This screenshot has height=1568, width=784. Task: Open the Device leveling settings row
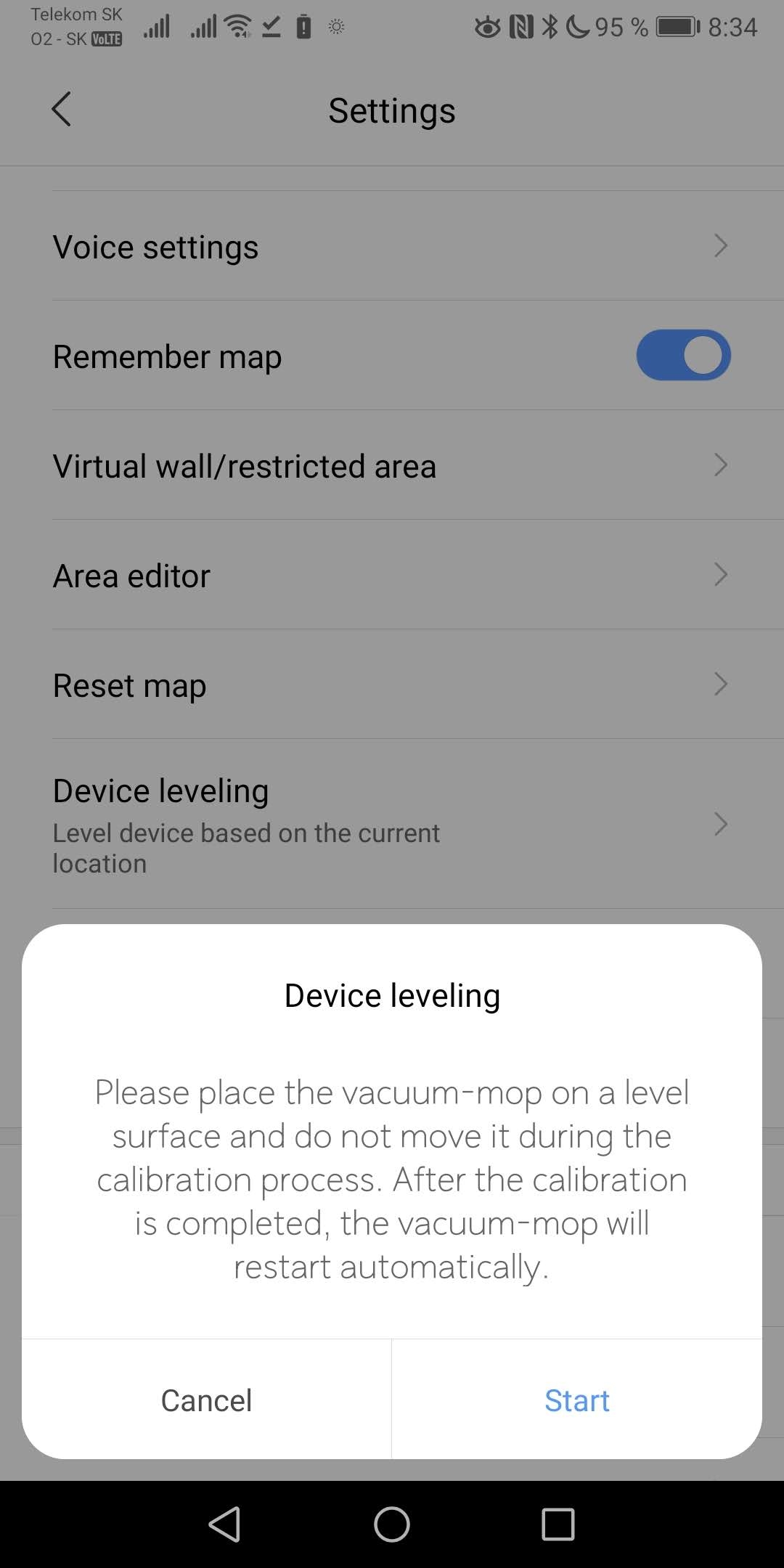[x=392, y=825]
